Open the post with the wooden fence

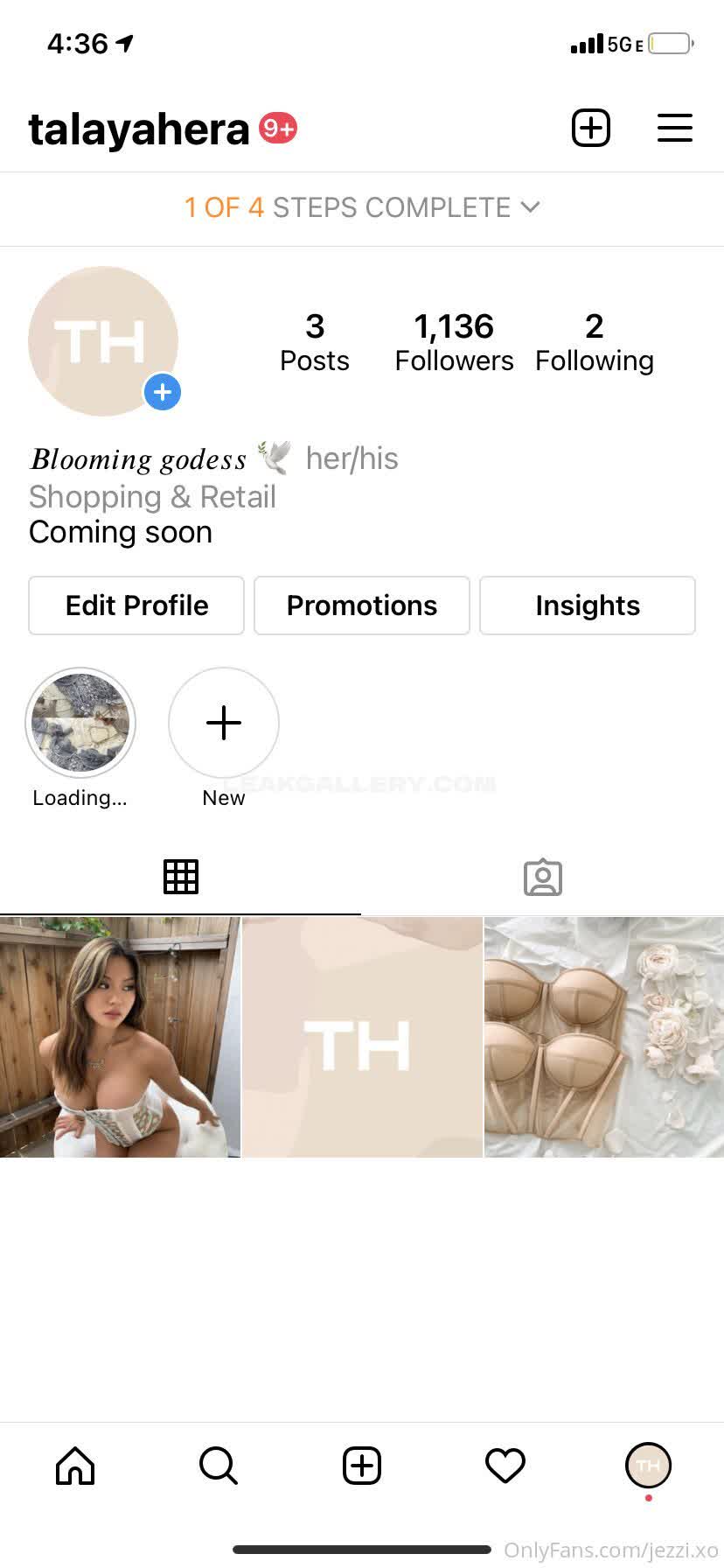coord(120,1038)
